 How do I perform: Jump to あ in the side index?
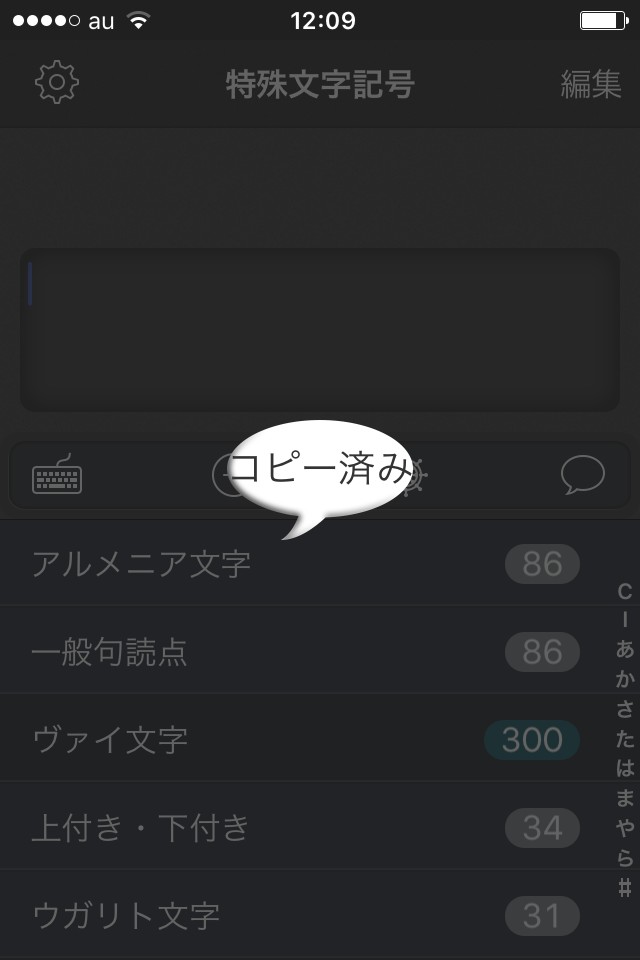[625, 650]
